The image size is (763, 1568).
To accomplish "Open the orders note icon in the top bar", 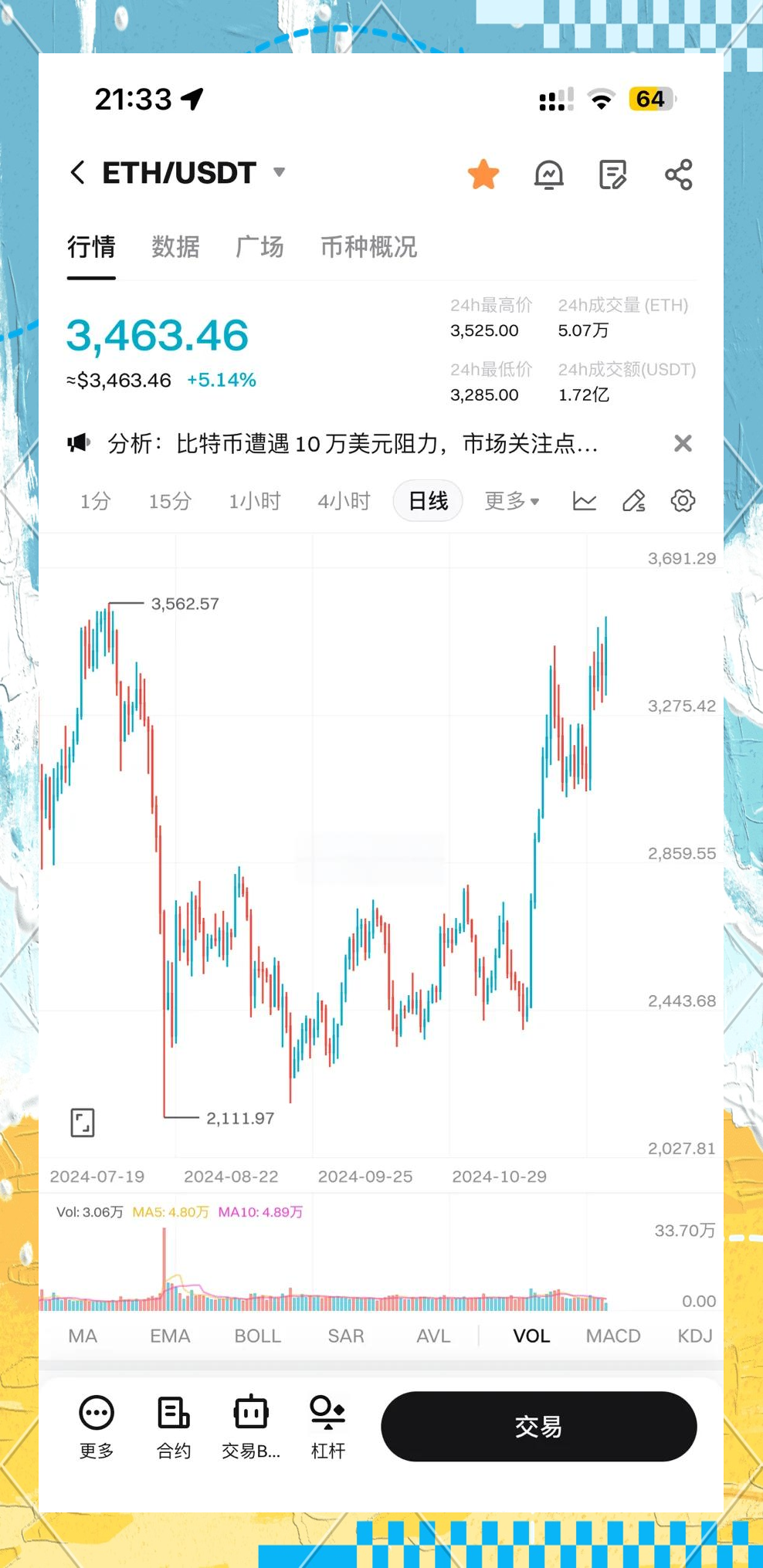I will pos(612,174).
